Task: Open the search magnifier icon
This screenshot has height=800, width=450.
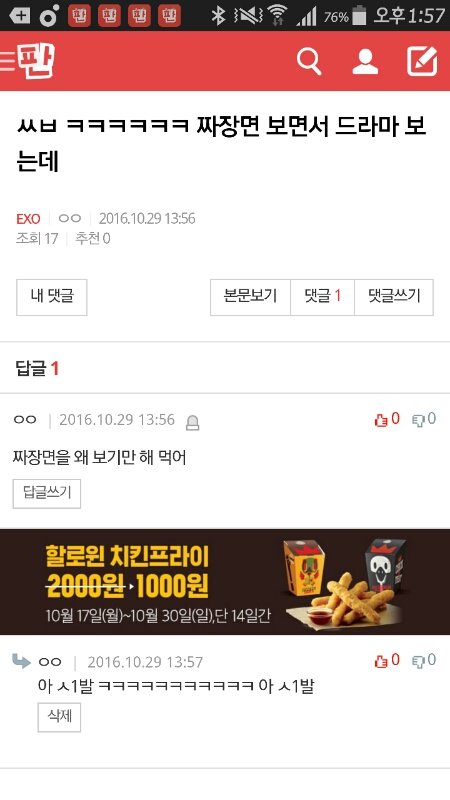Action: pyautogui.click(x=309, y=61)
